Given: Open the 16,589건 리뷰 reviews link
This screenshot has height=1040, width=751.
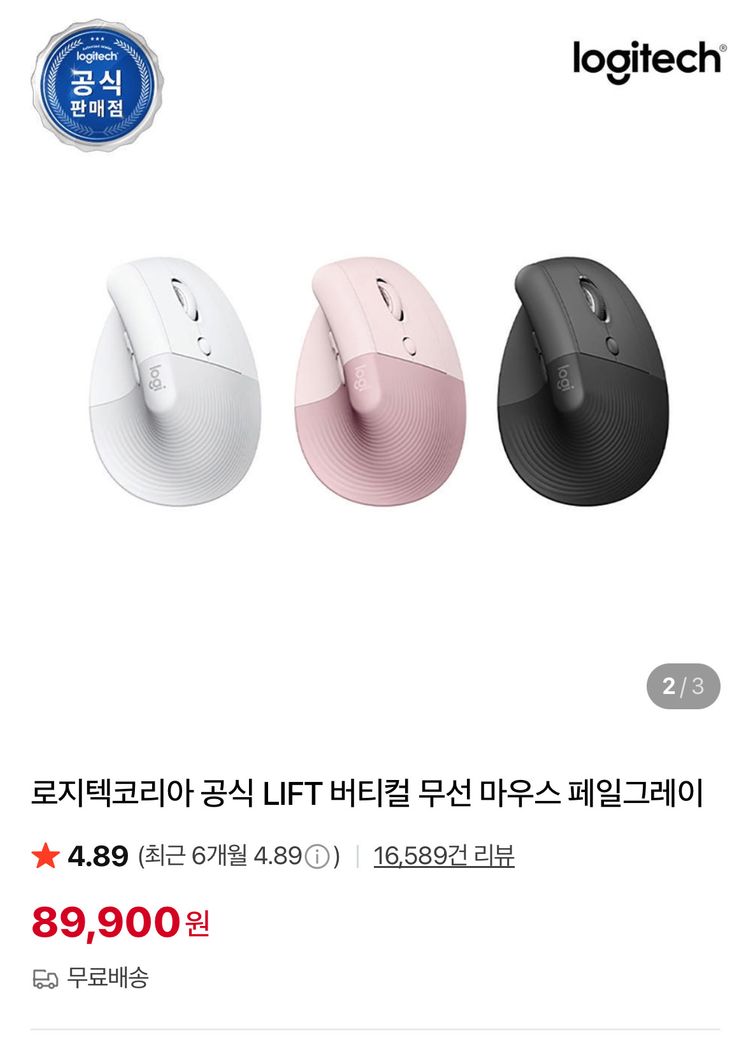Looking at the screenshot, I should (x=444, y=856).
